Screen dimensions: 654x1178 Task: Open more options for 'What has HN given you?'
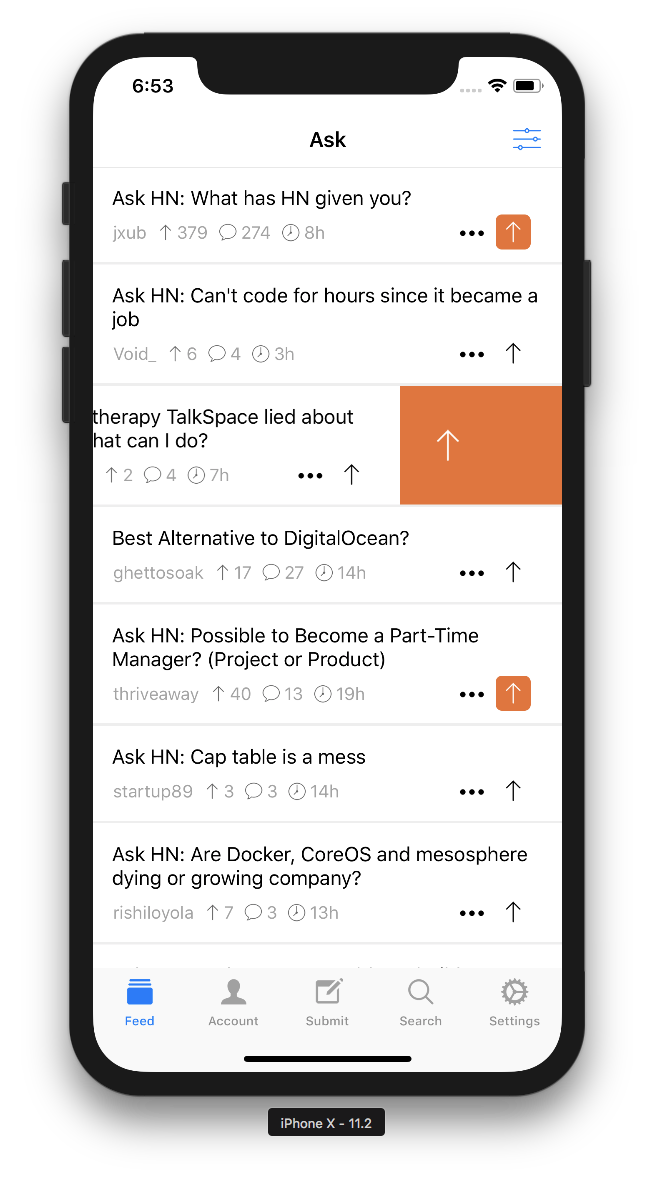471,233
